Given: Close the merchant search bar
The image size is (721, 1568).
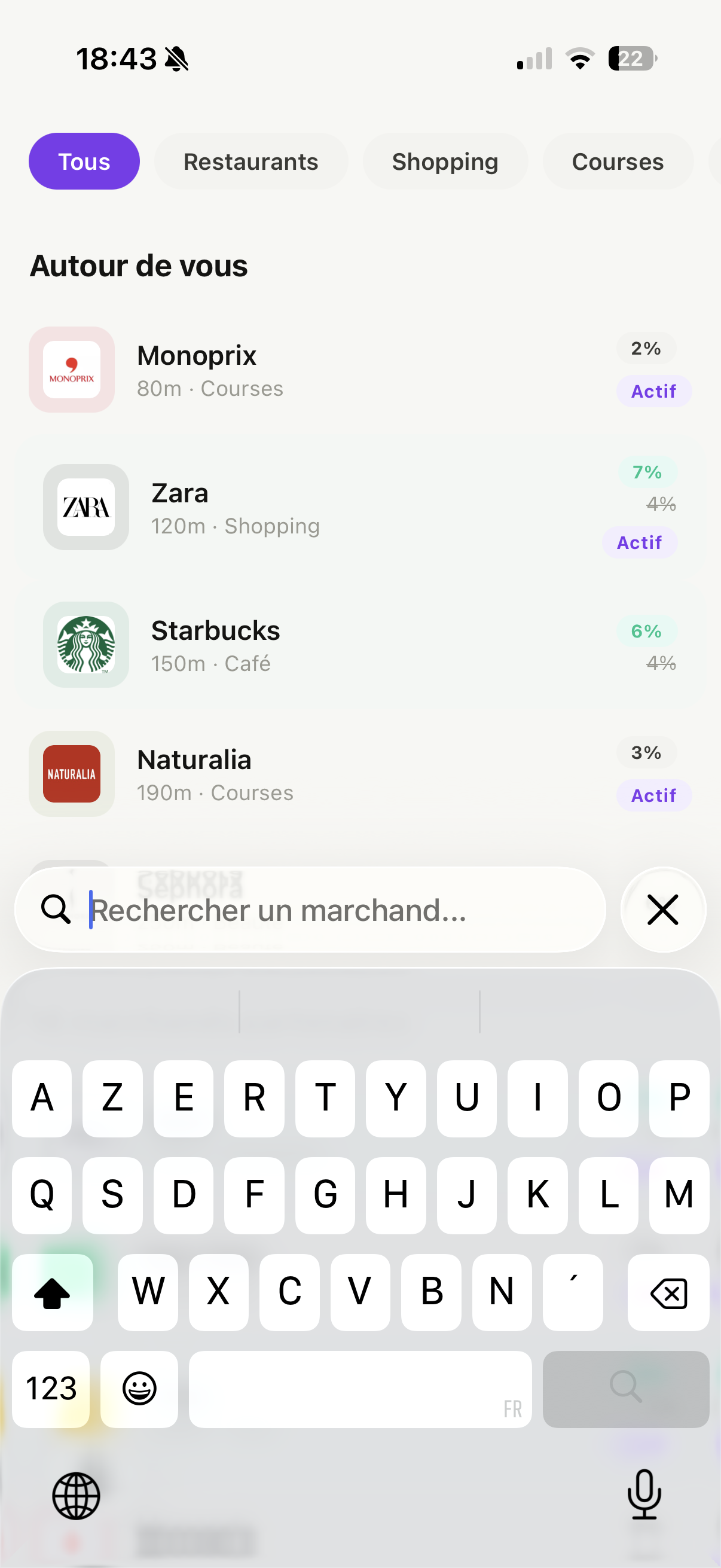Looking at the screenshot, I should [662, 910].
